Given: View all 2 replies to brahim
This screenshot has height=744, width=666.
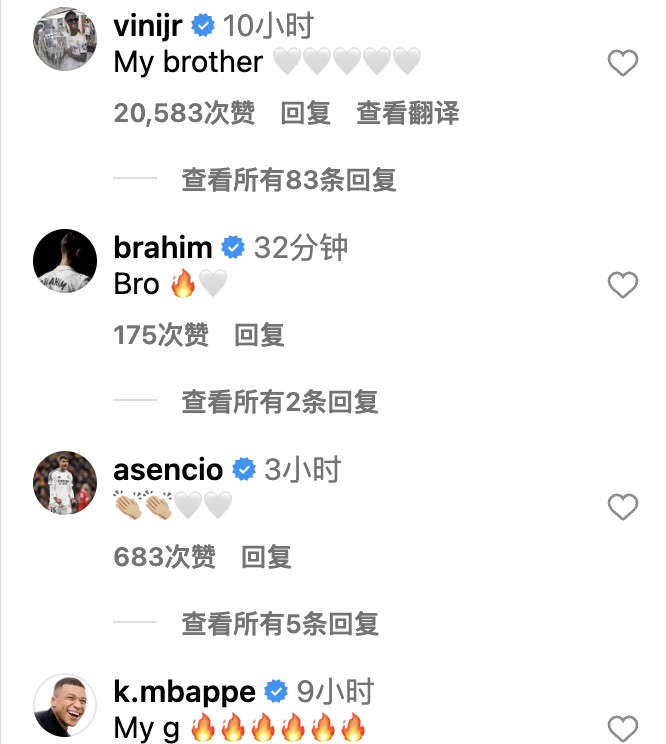Looking at the screenshot, I should [x=279, y=402].
